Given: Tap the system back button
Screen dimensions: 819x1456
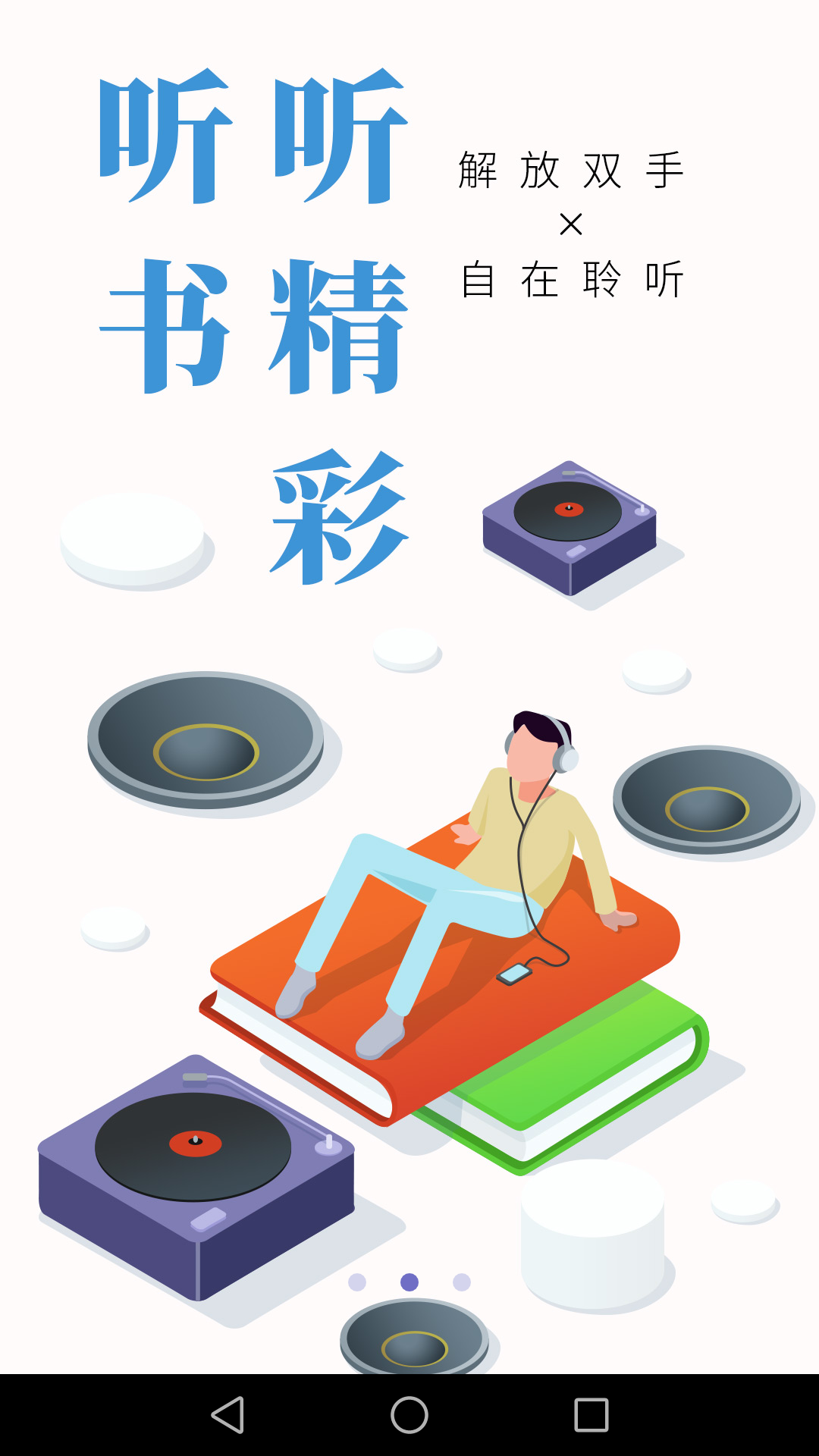Looking at the screenshot, I should pyautogui.click(x=227, y=1415).
